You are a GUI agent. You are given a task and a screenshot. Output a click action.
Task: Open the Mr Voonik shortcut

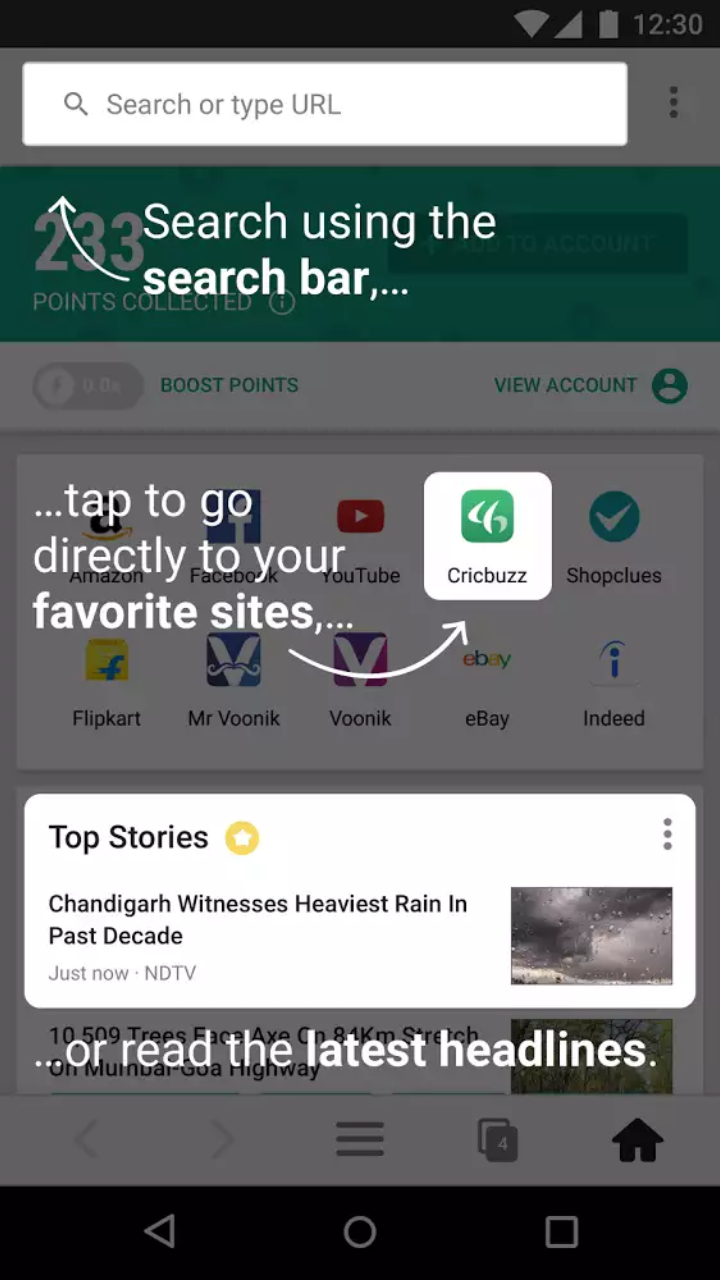tap(233, 678)
